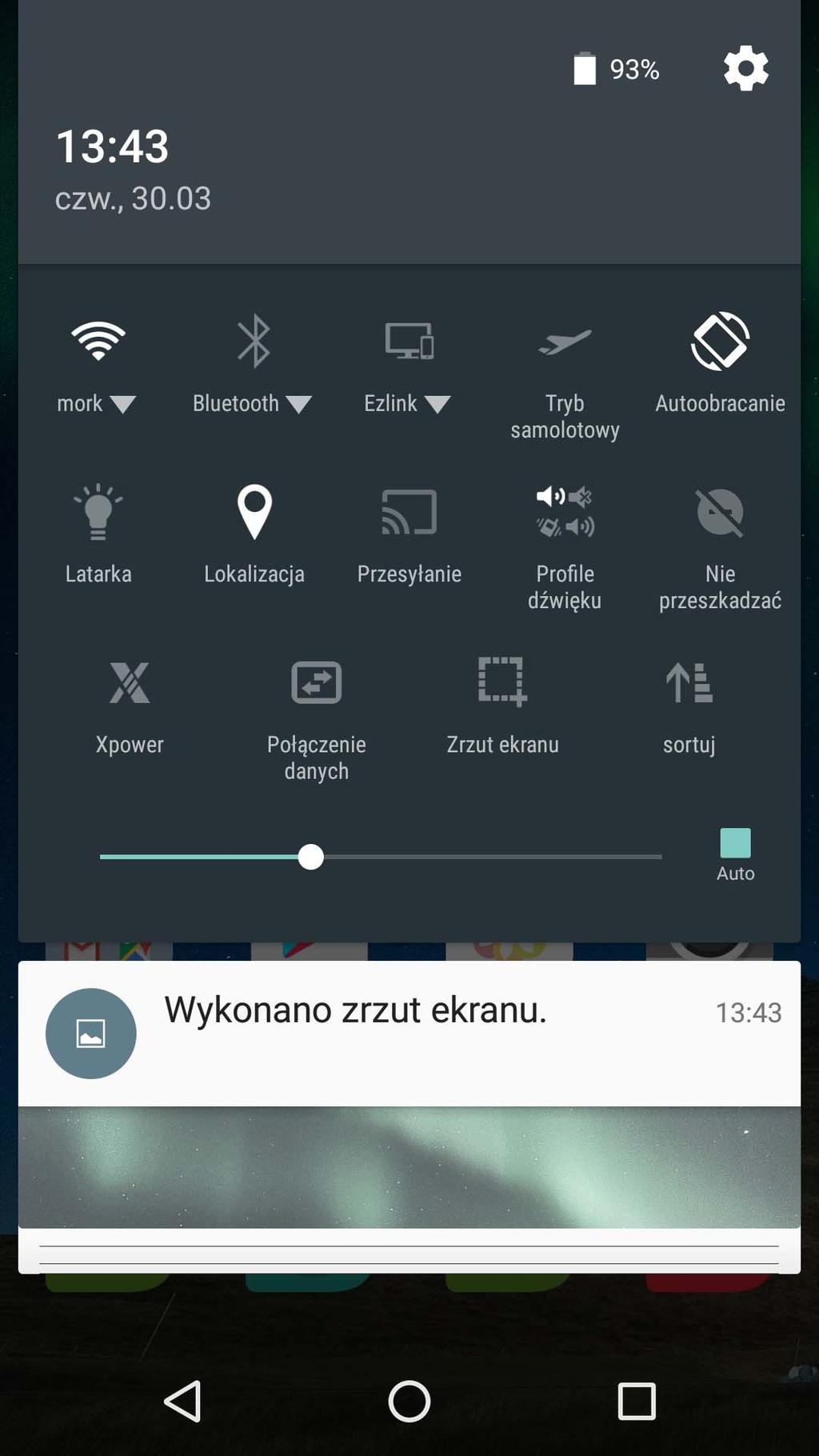This screenshot has width=819, height=1456.
Task: Toggle Lokalizacja location services
Action: pyautogui.click(x=254, y=513)
